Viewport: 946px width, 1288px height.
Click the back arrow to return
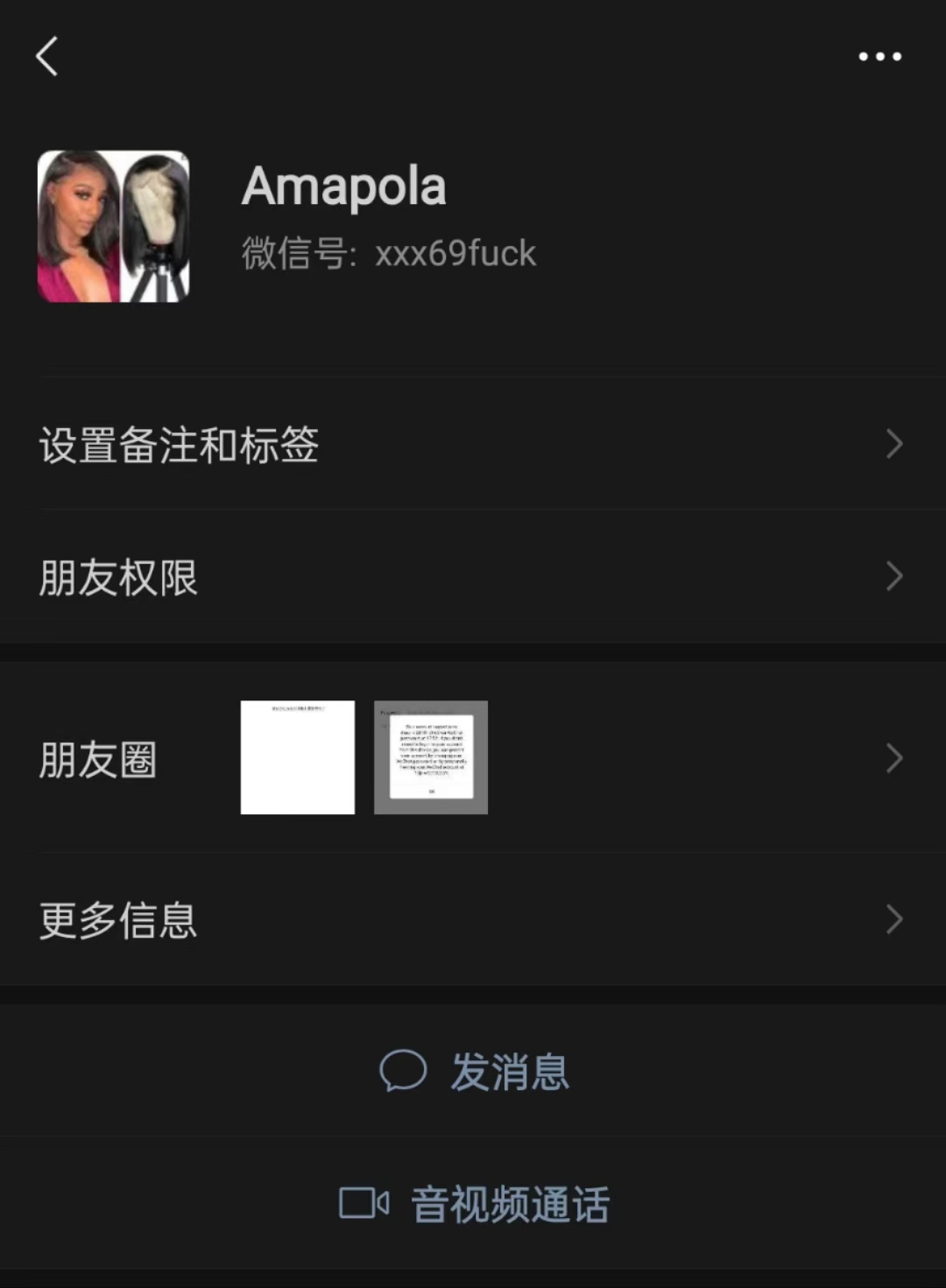pyautogui.click(x=46, y=57)
